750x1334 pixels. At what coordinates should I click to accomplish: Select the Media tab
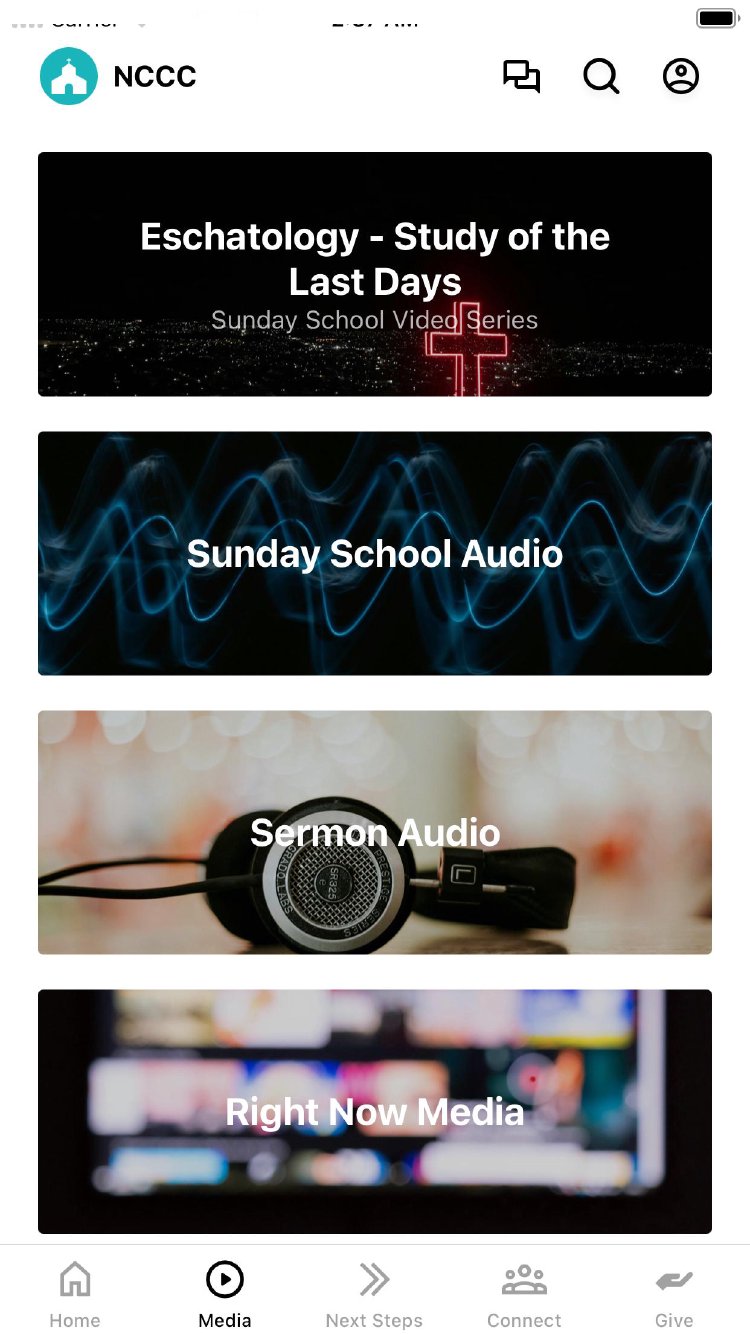pos(225,1294)
